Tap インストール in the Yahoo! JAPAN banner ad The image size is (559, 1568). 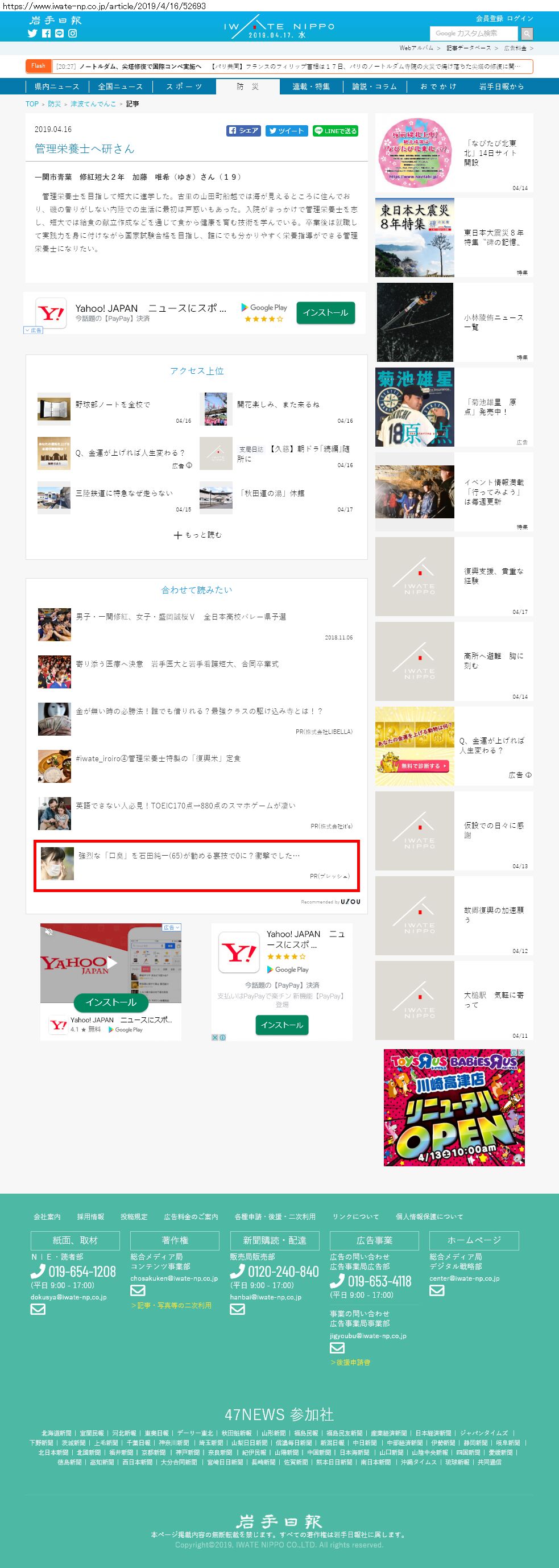coord(325,312)
